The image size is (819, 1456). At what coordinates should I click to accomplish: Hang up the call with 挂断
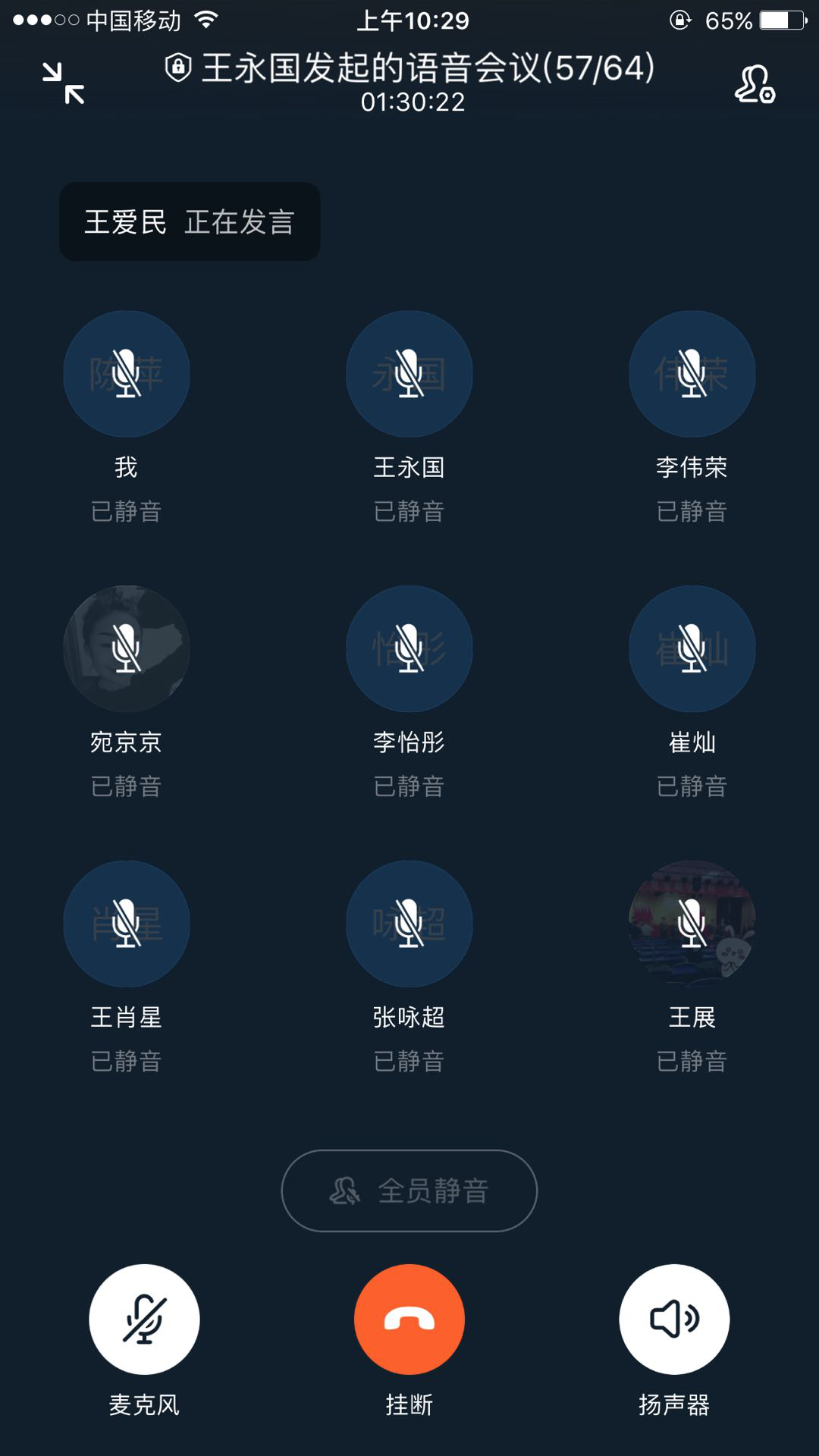tap(409, 1319)
